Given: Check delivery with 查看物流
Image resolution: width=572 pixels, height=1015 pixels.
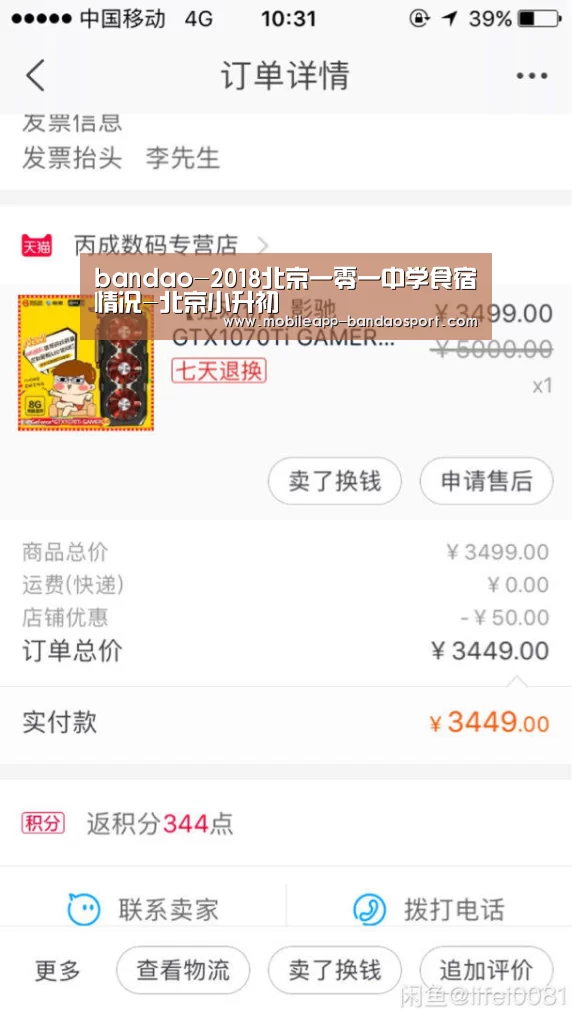Looking at the screenshot, I should [183, 970].
